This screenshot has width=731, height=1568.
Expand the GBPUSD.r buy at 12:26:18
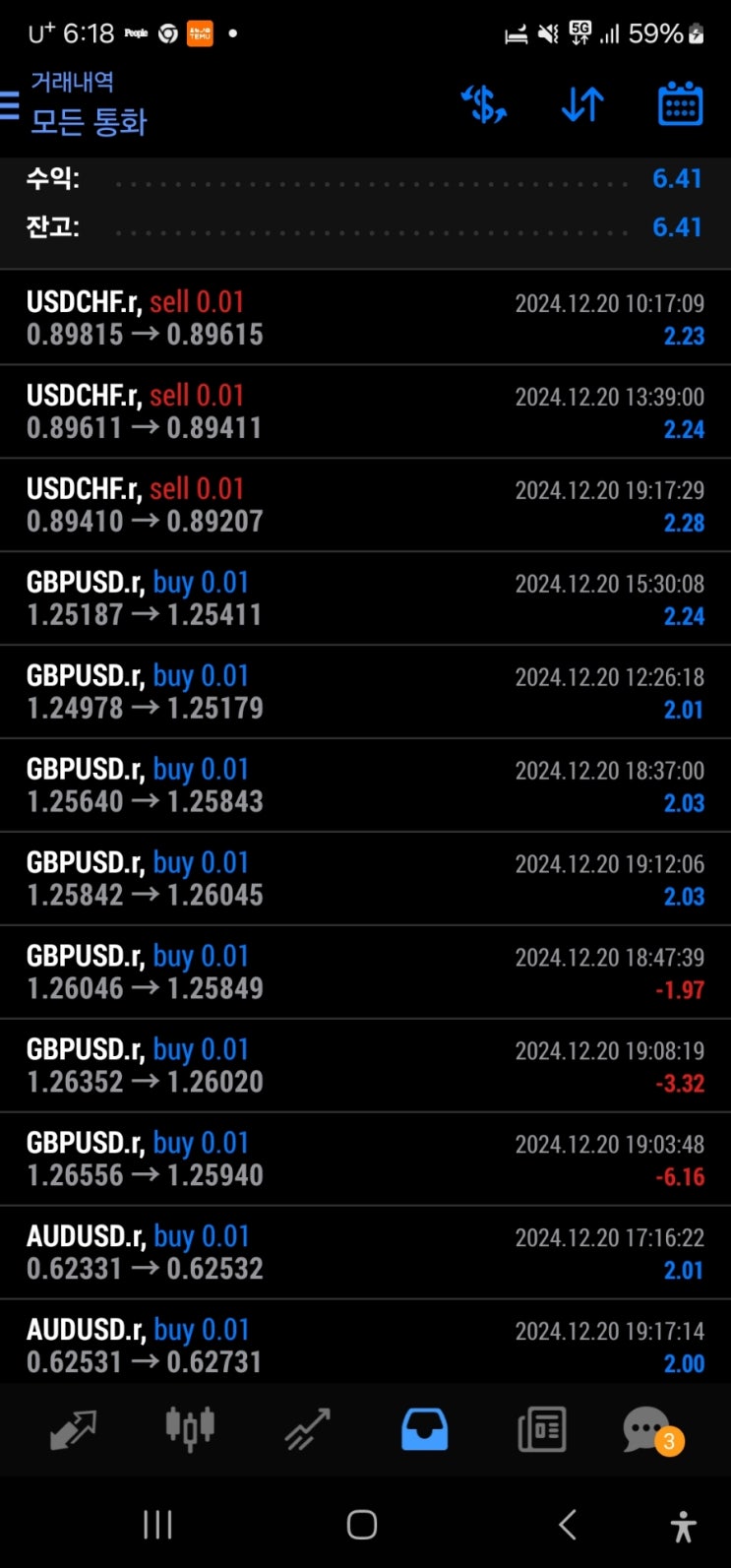[x=365, y=692]
